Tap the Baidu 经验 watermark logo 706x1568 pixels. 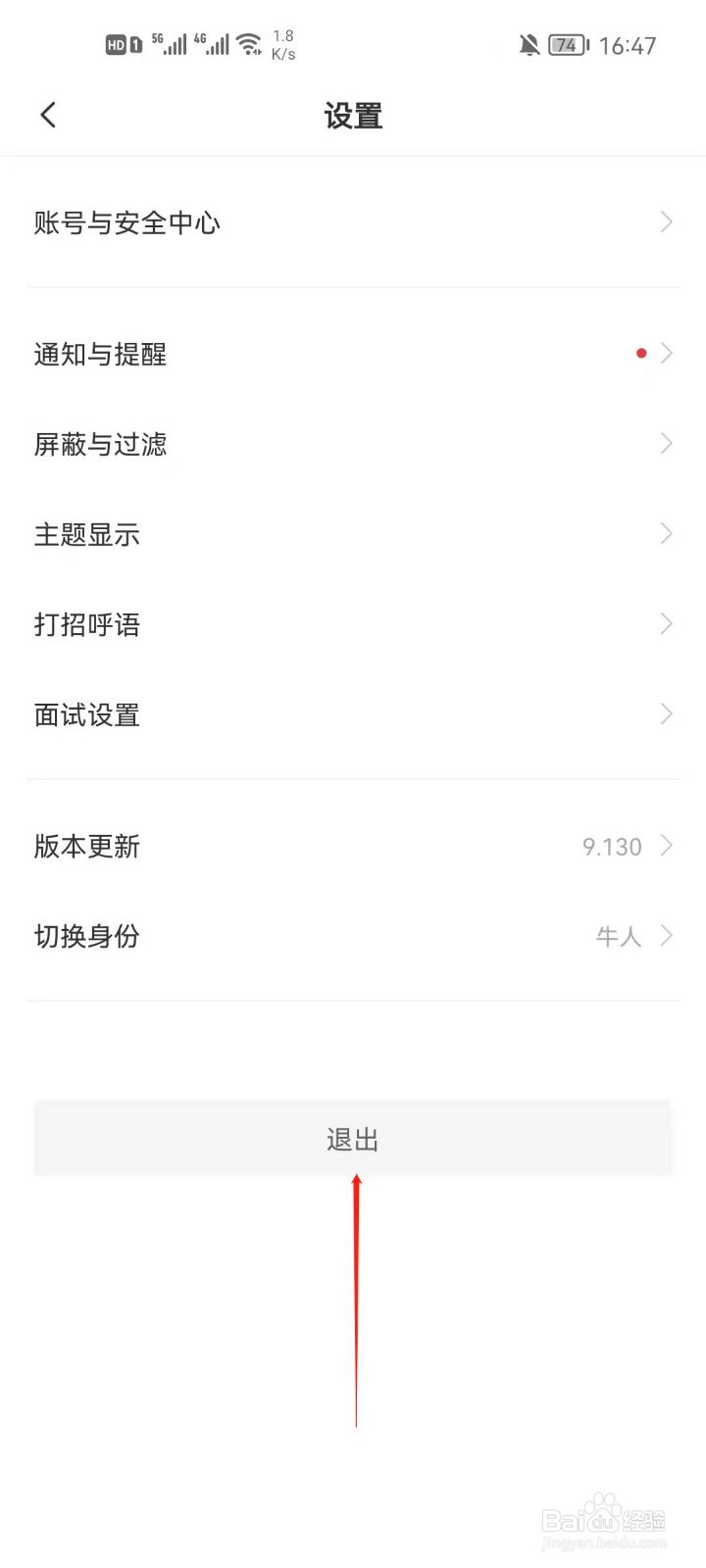(x=603, y=1519)
